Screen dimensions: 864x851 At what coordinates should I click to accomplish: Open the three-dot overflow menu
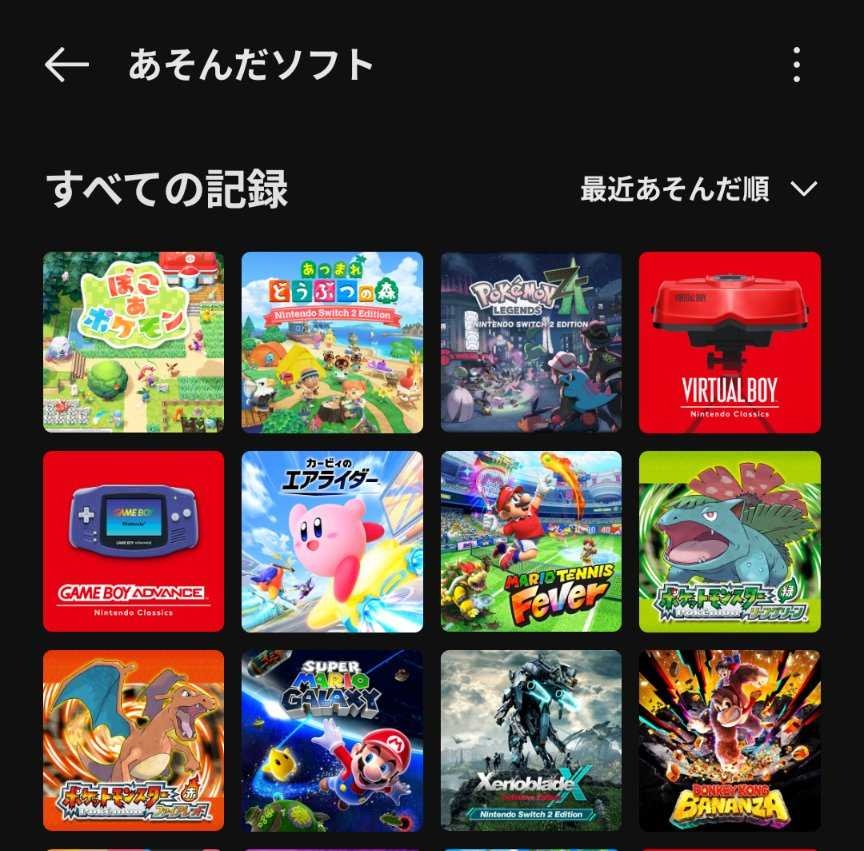tap(796, 65)
